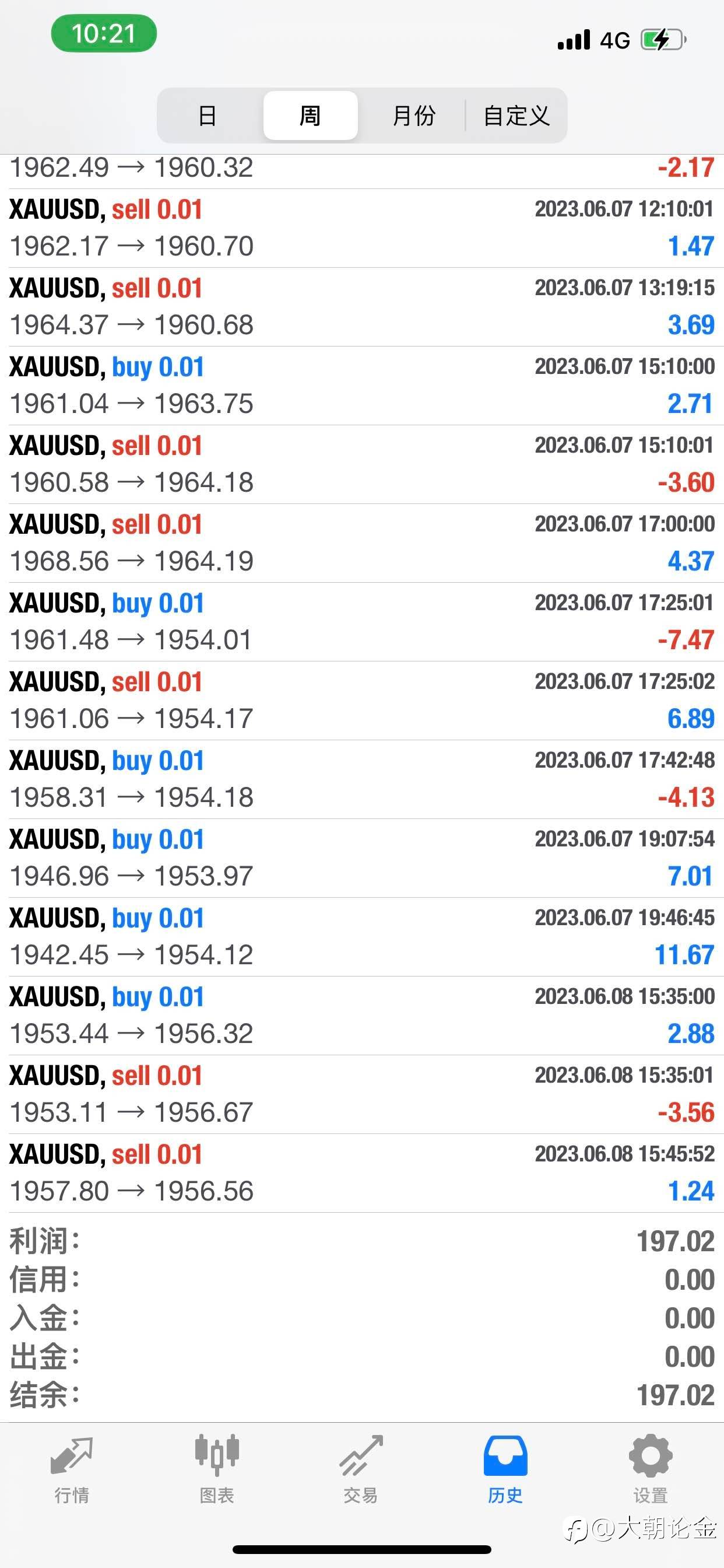The width and height of the screenshot is (724, 1568).
Task: Expand the sell trade with 6.89 profit
Action: click(362, 701)
